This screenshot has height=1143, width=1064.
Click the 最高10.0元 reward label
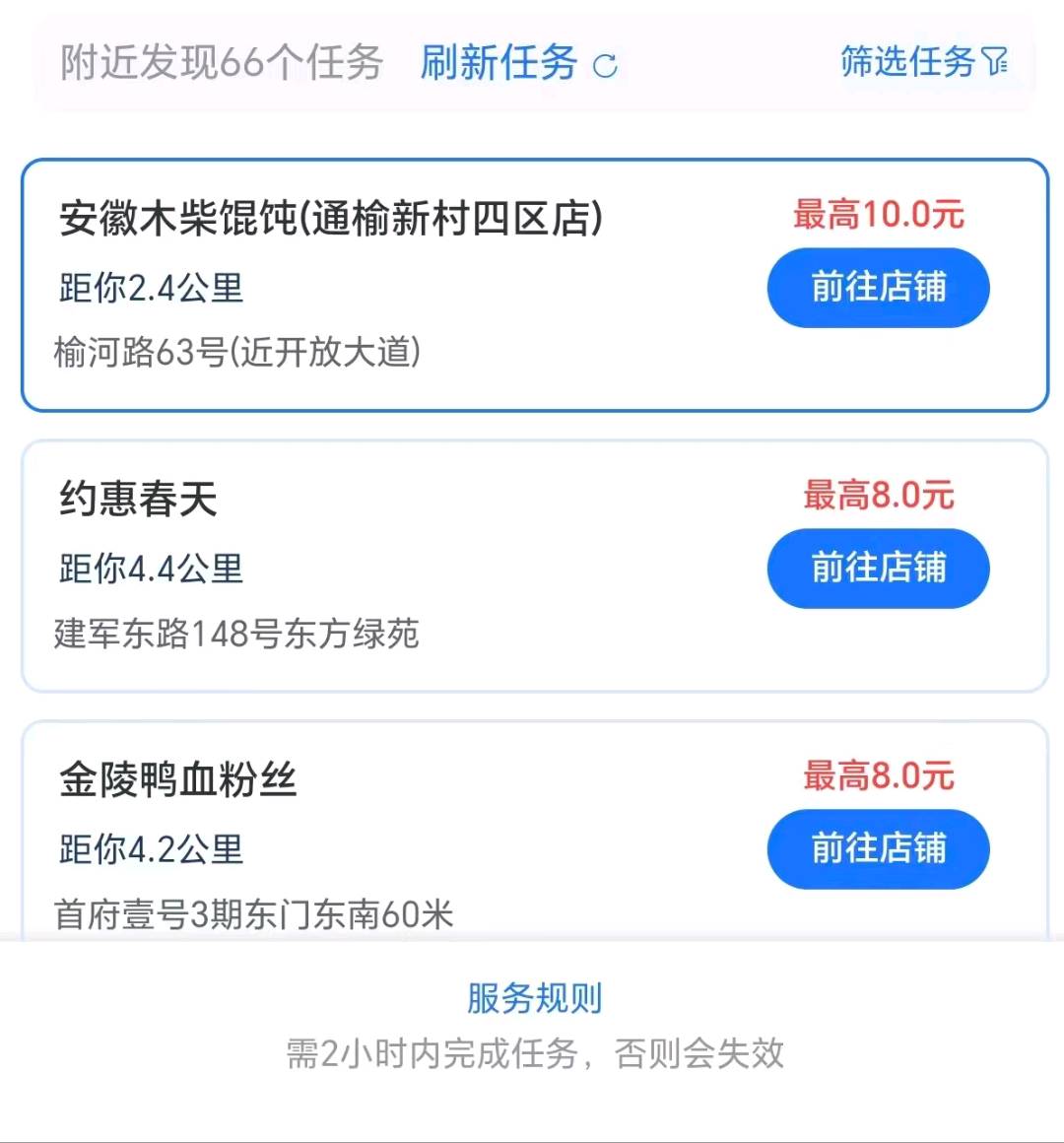[x=877, y=214]
